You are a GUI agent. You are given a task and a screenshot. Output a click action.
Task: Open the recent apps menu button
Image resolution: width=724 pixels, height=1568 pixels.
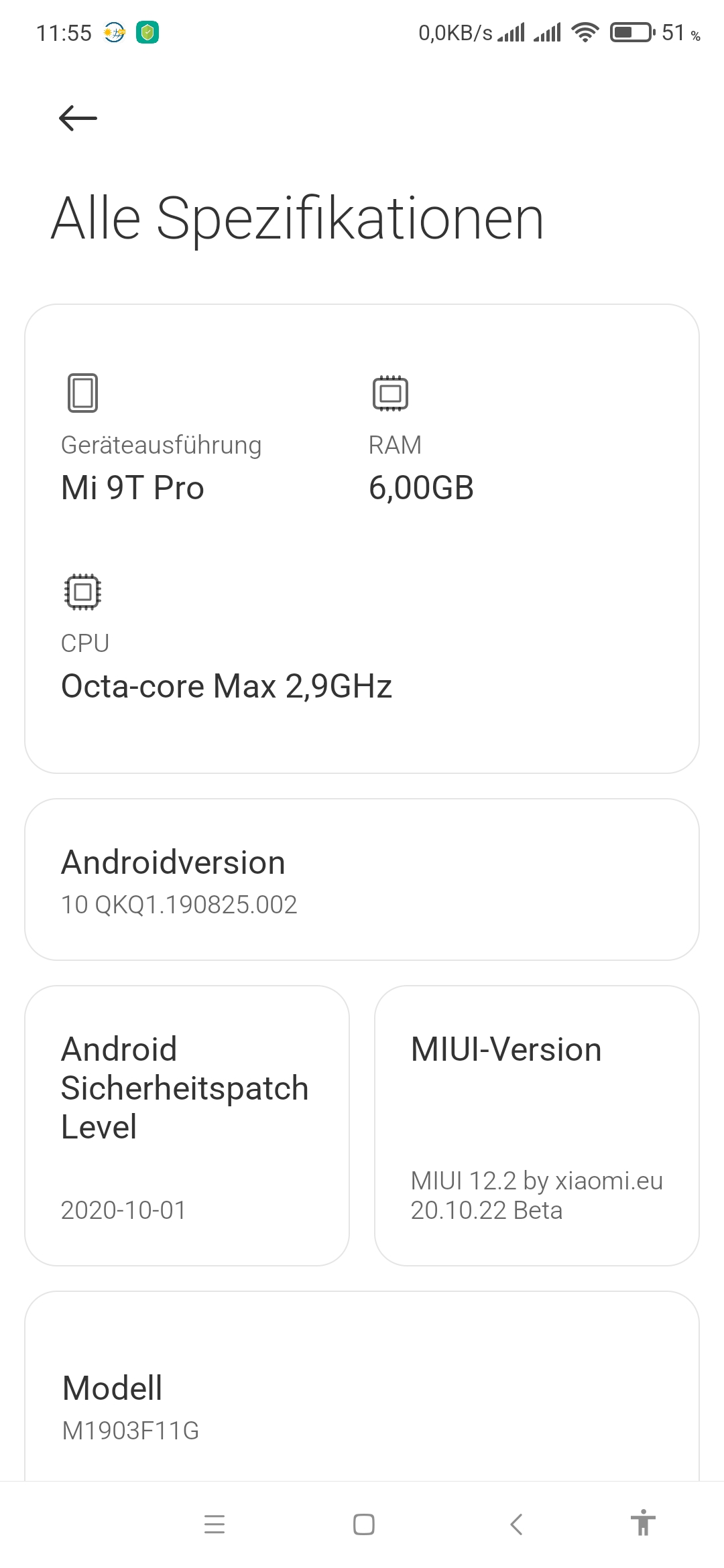pyautogui.click(x=215, y=1524)
